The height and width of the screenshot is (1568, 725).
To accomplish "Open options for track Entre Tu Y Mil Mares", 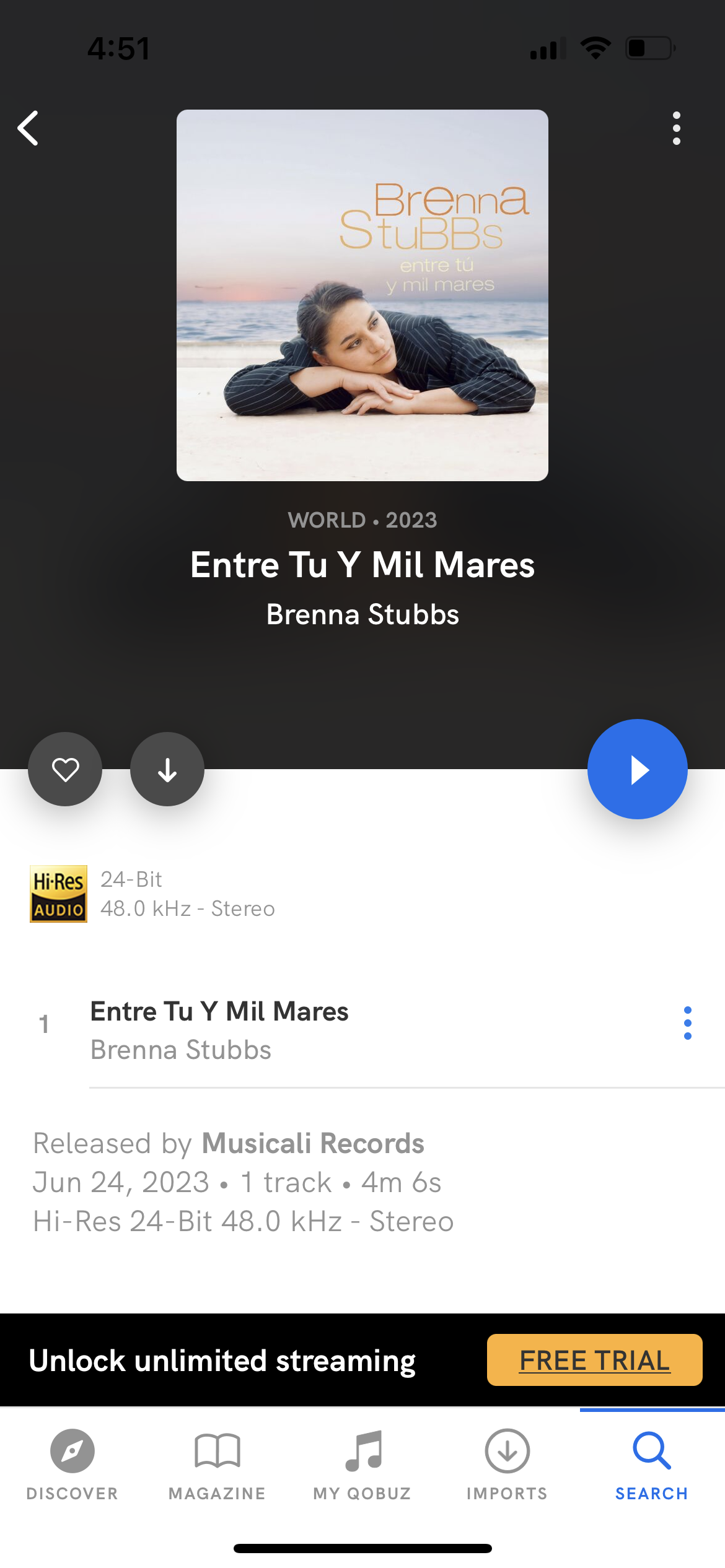I will coord(687,1023).
